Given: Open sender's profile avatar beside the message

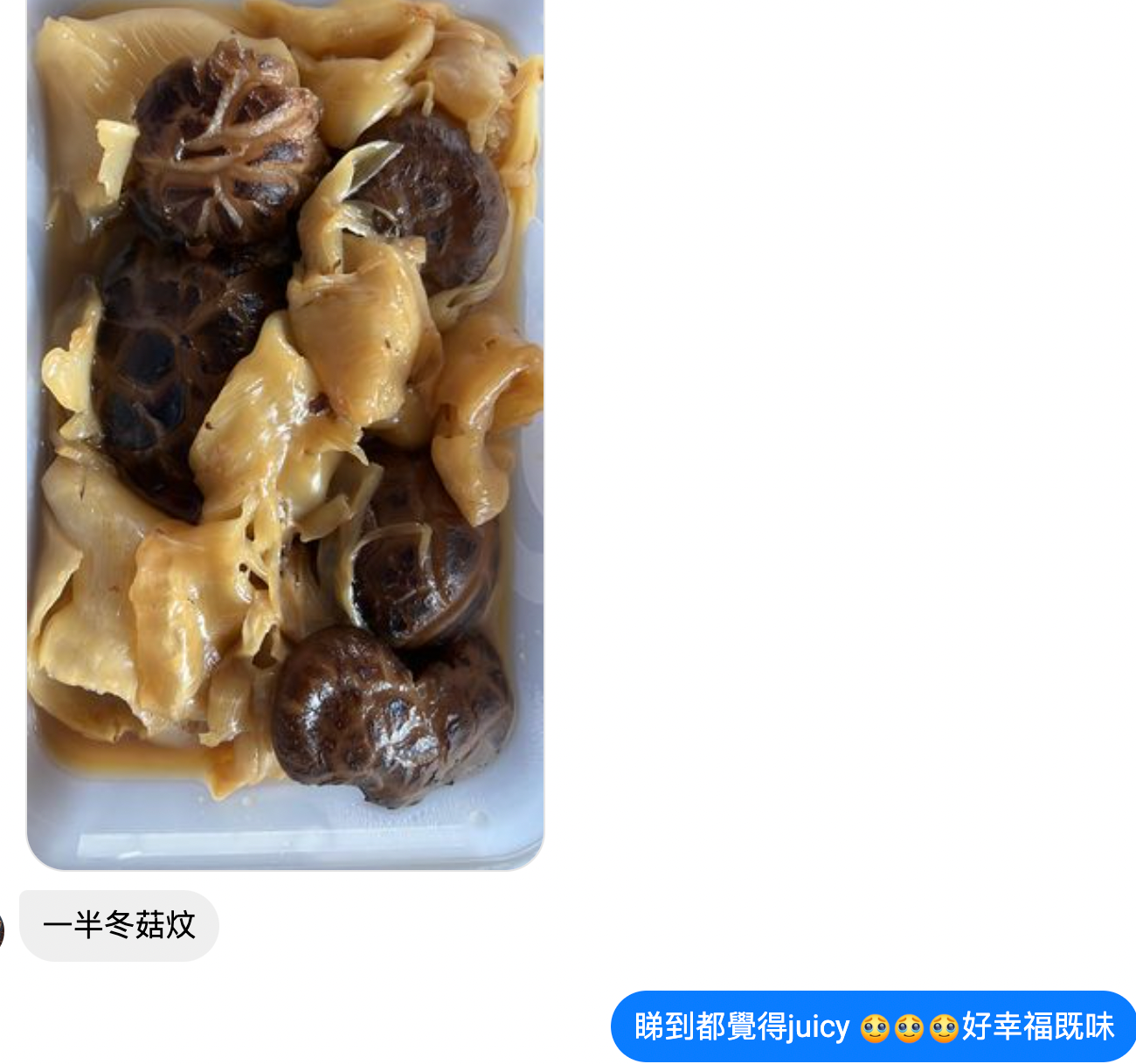Looking at the screenshot, I should tap(2, 929).
